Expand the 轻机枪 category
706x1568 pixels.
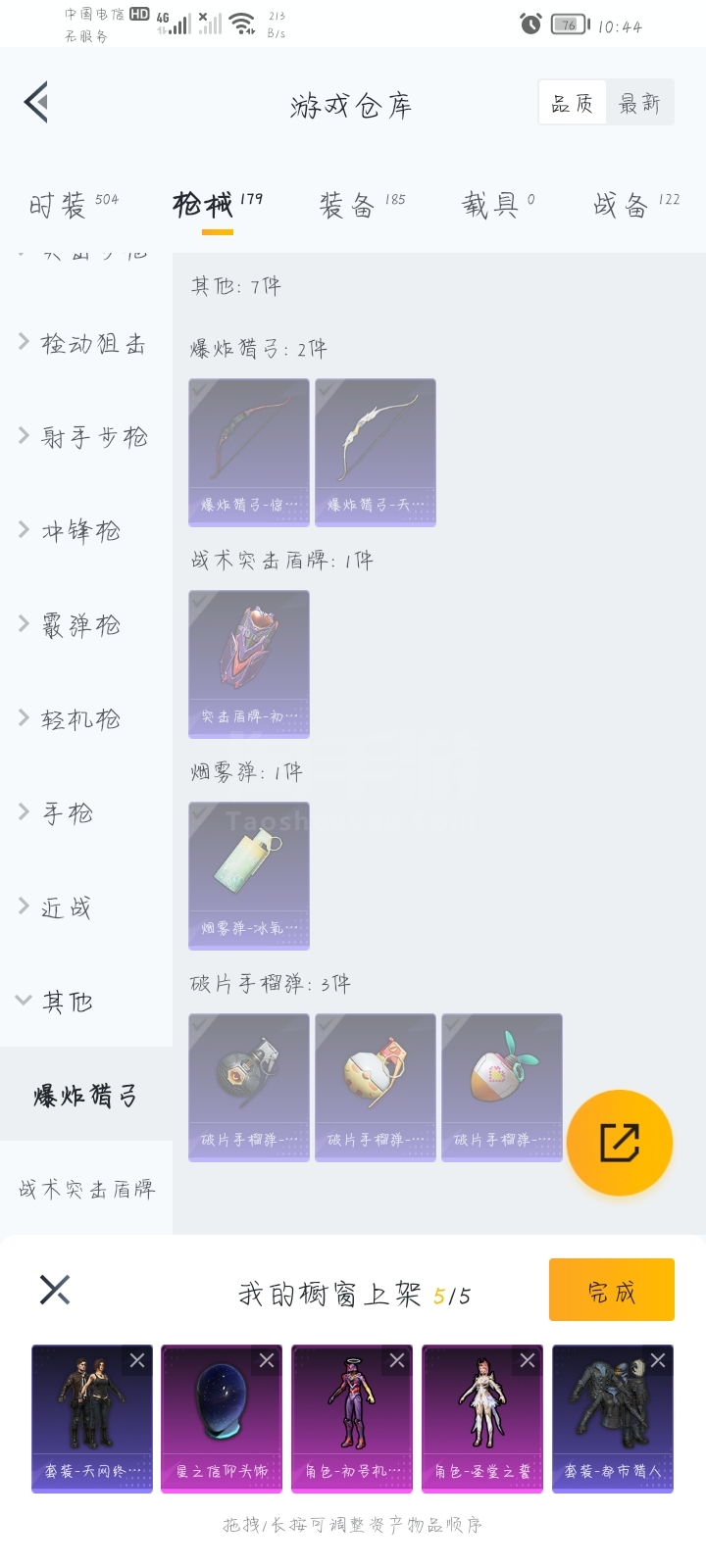80,718
